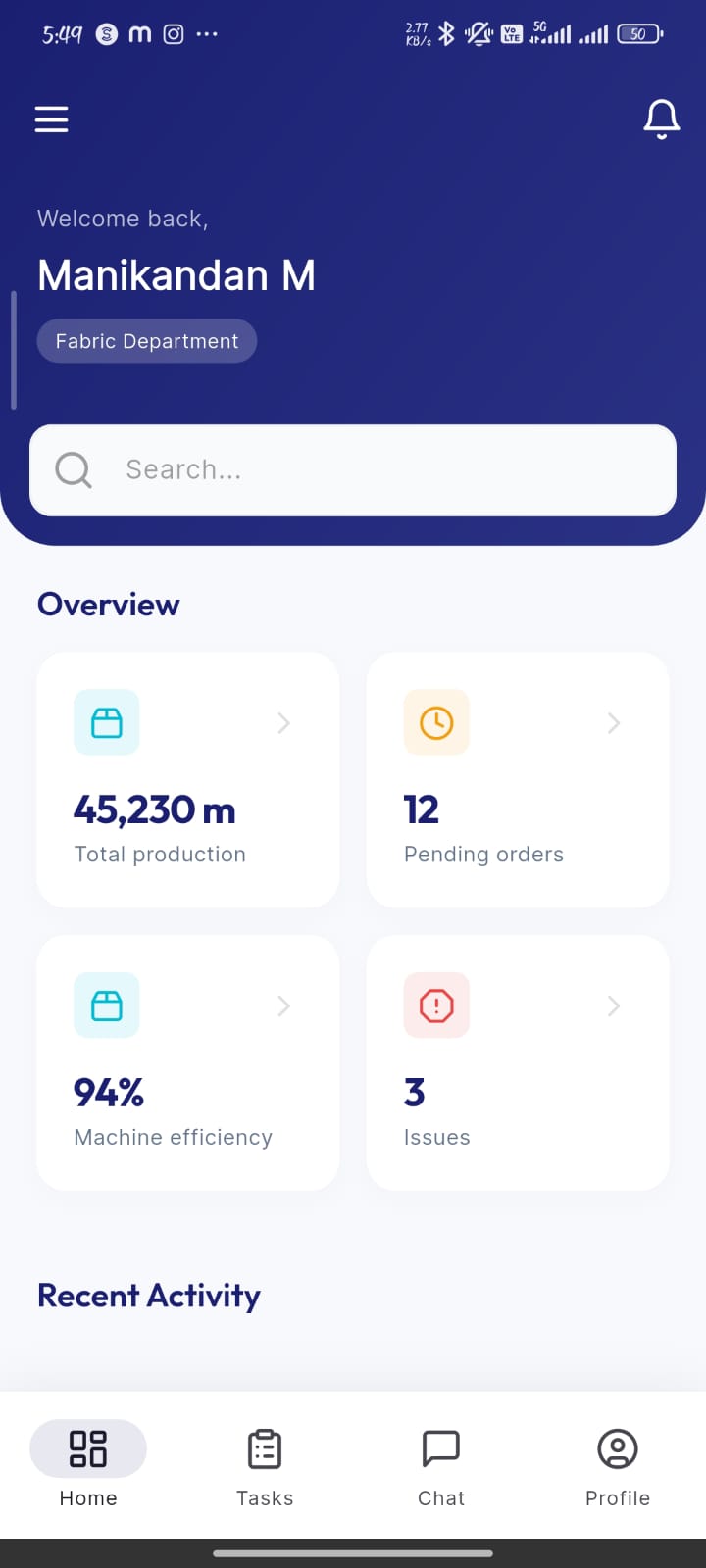
Task: Click the Issues alert icon
Action: [x=436, y=1004]
